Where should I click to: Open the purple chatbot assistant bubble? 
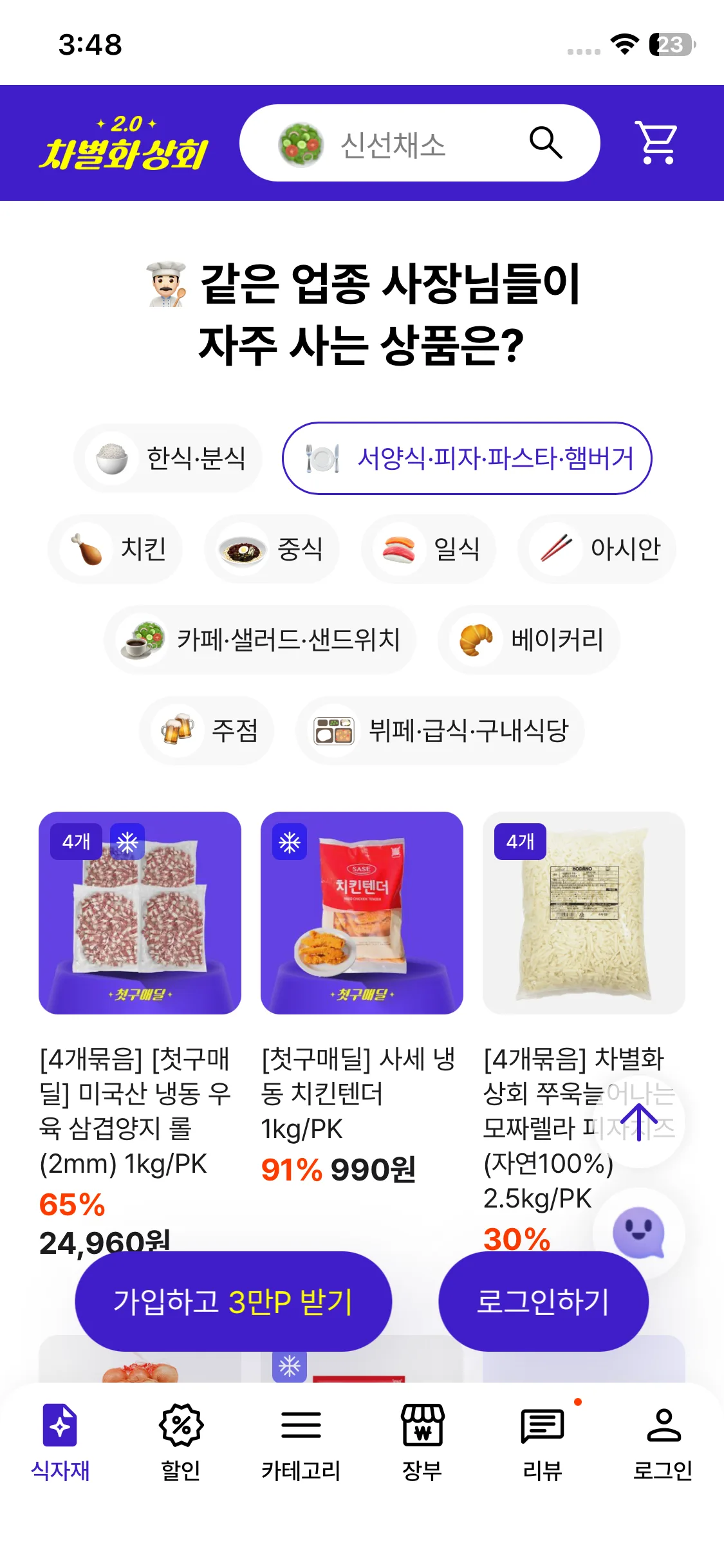638,1233
